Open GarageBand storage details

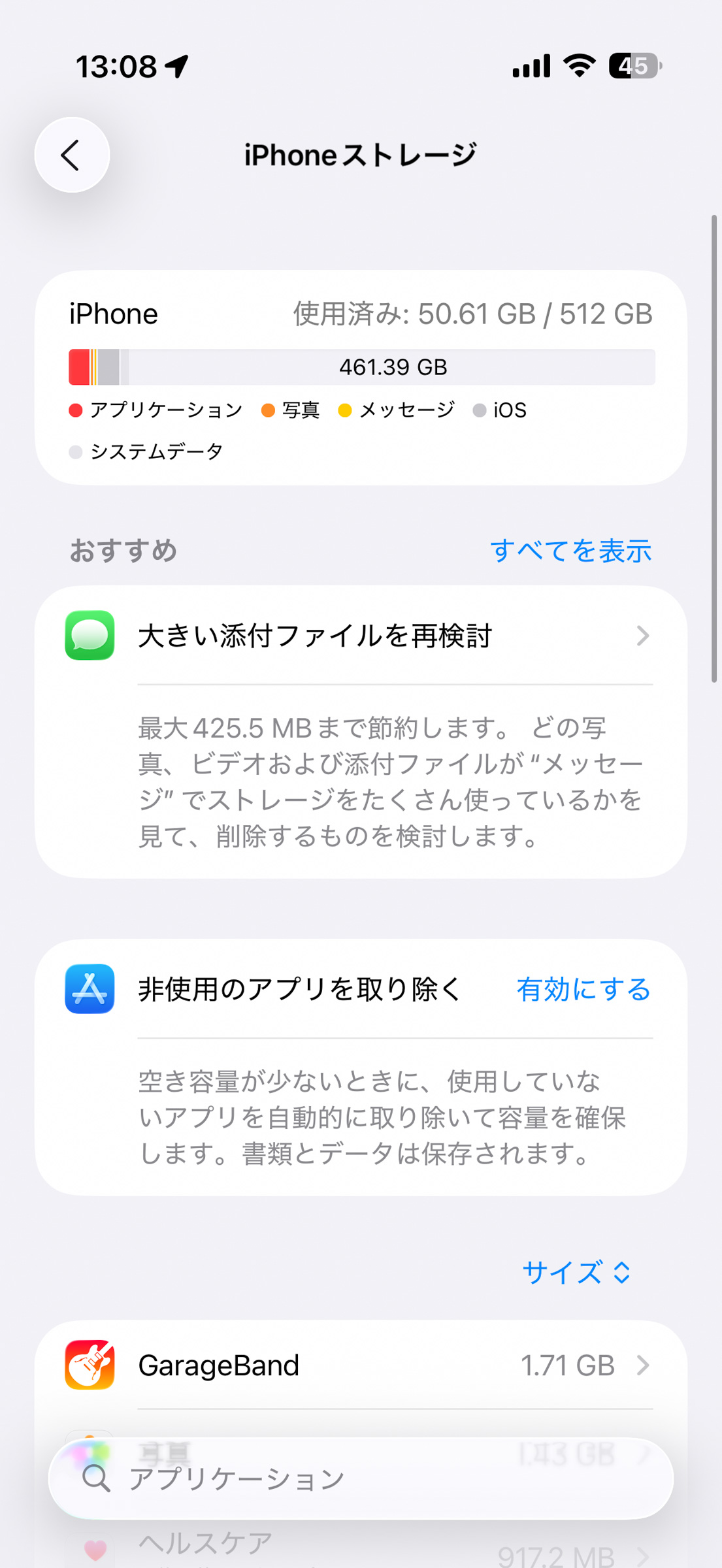[x=361, y=1365]
